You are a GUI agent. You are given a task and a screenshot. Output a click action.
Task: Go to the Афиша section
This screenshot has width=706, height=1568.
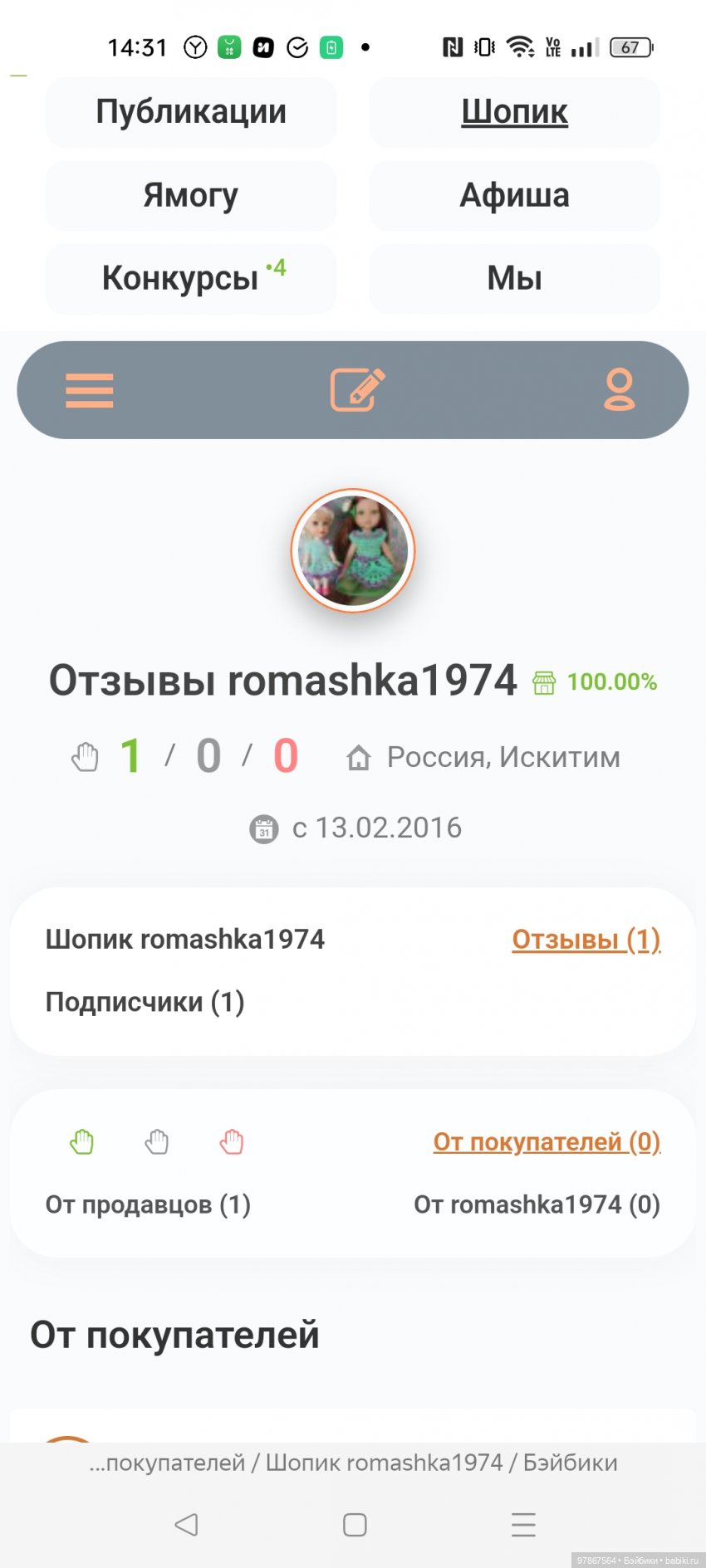click(514, 196)
